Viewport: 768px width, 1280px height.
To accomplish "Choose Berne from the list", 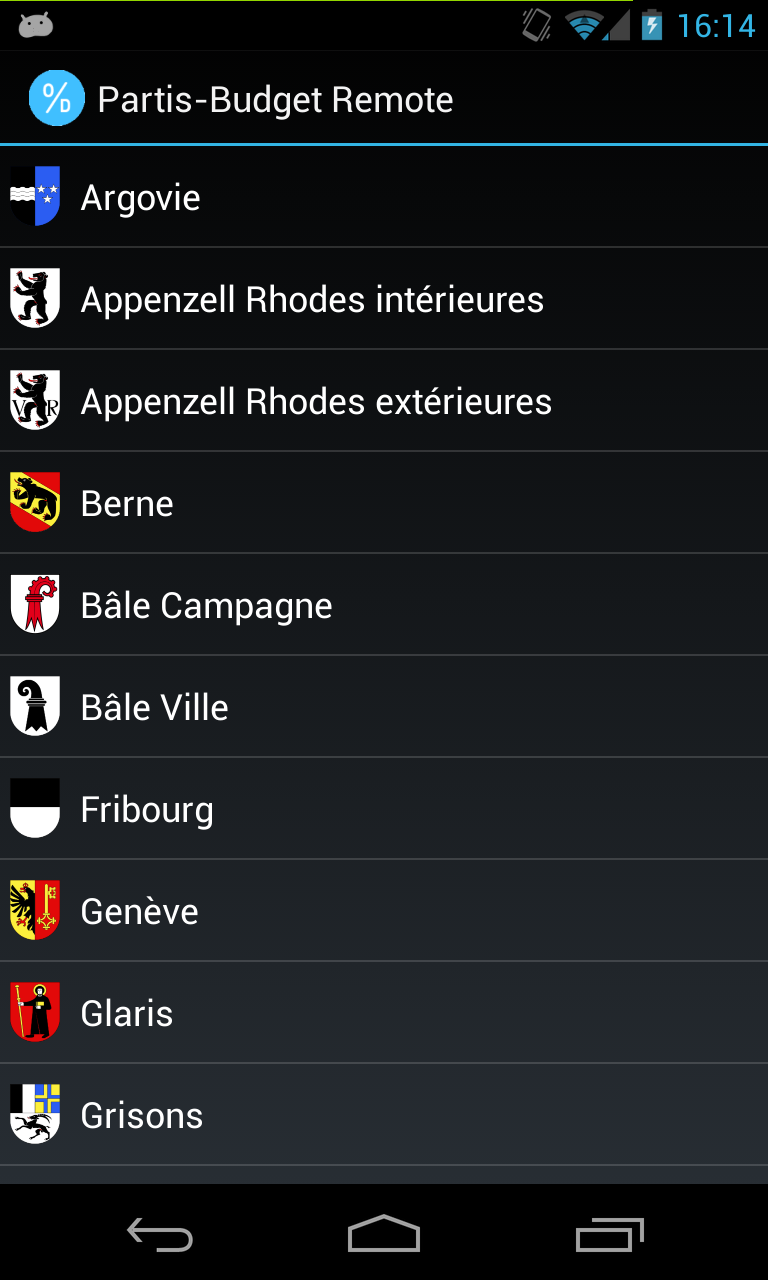I will coord(384,503).
